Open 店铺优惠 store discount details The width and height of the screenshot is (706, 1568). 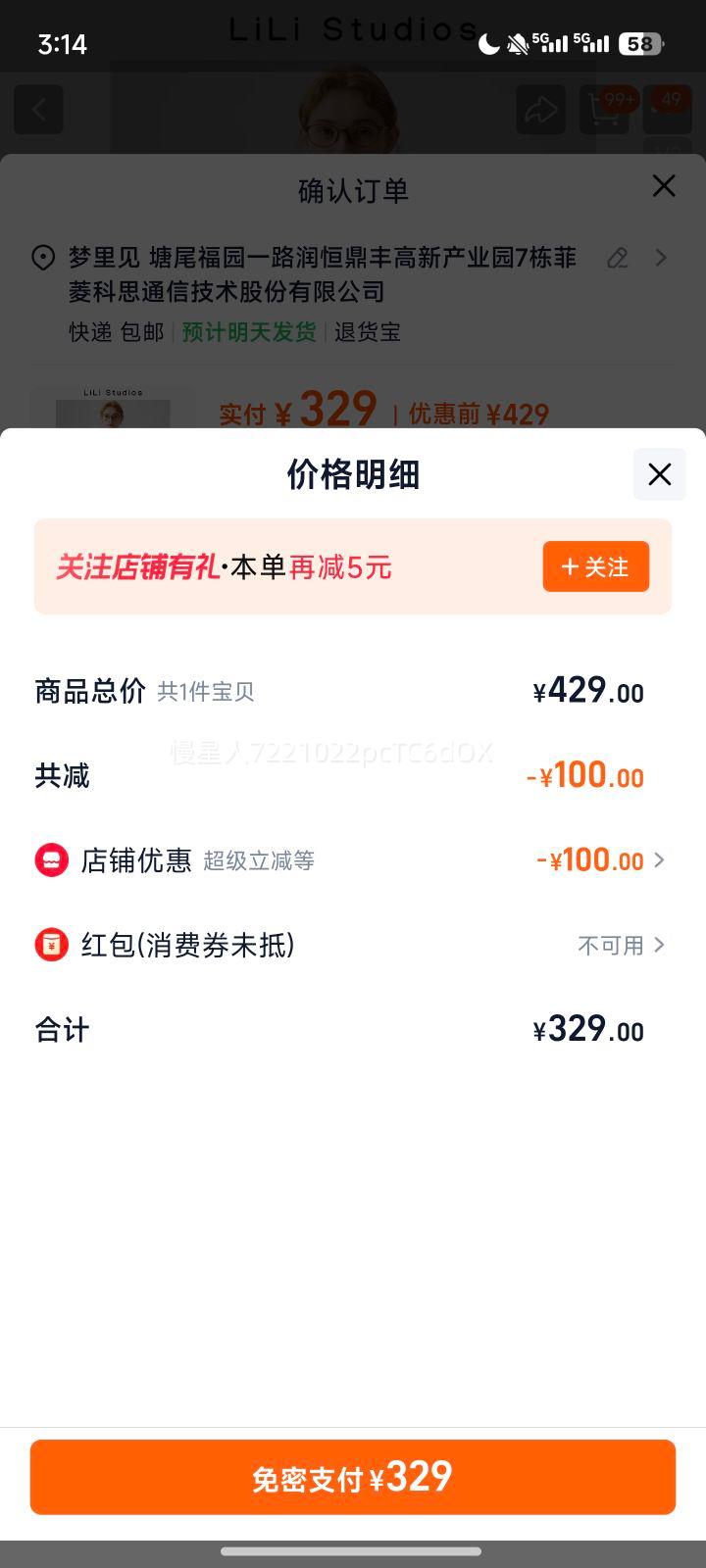600,860
